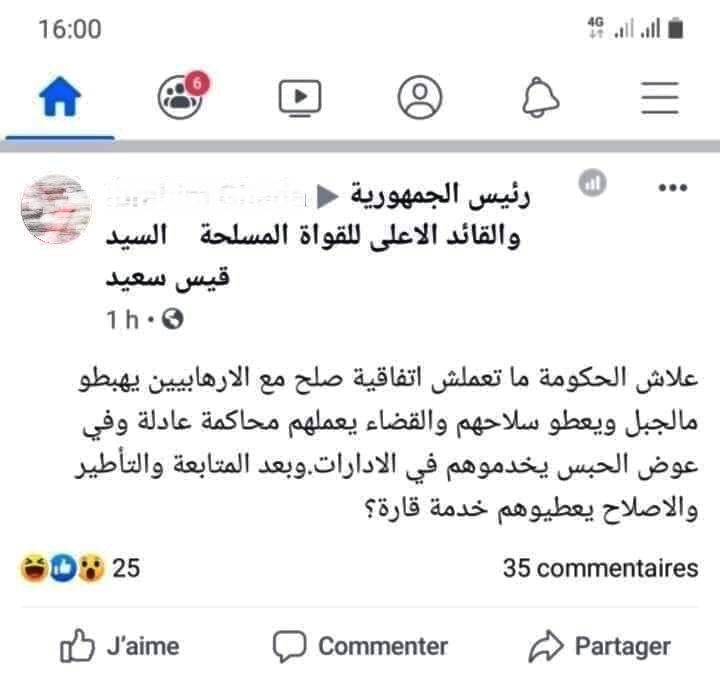Open the Profile tab
The image size is (720, 684).
(x=420, y=97)
